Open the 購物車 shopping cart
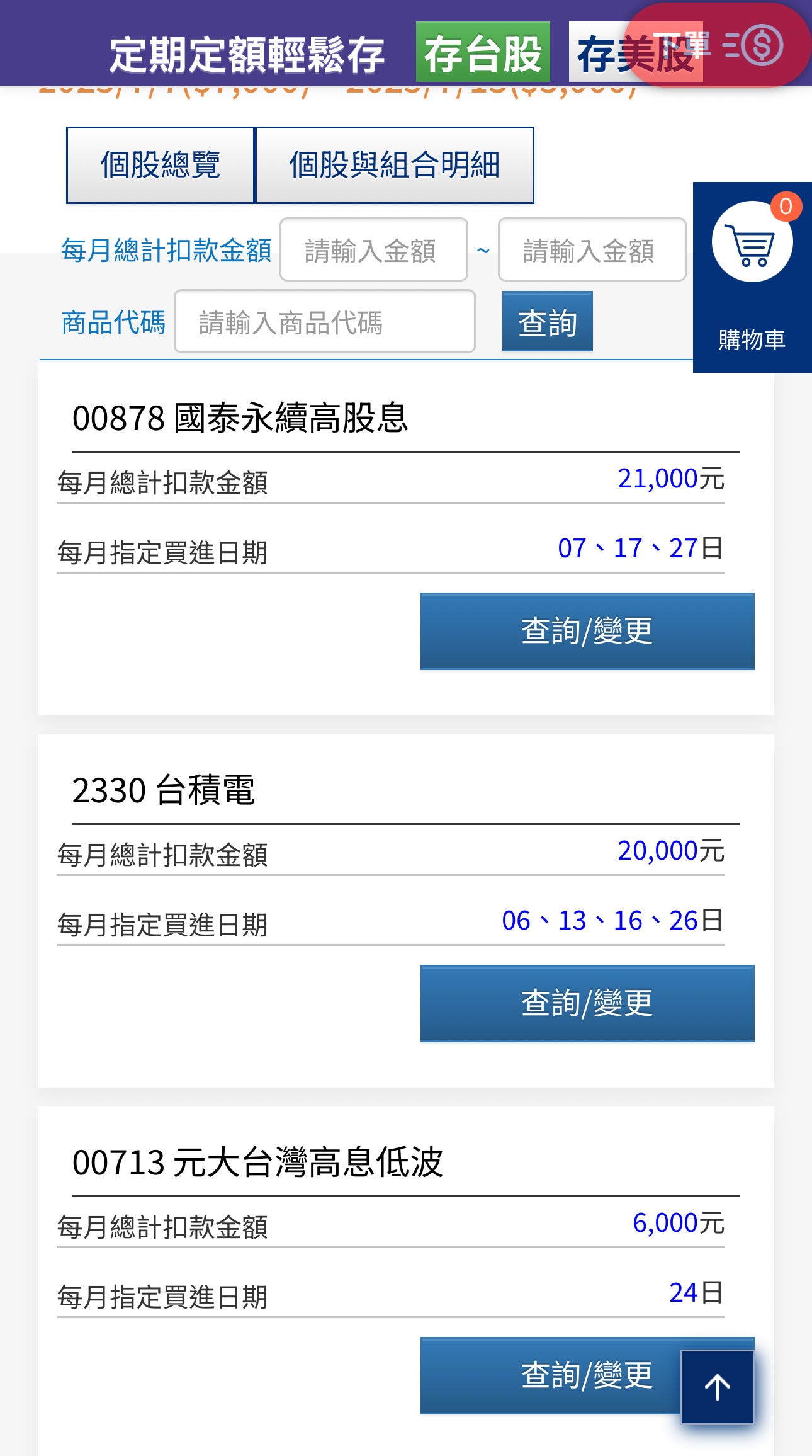 752,277
